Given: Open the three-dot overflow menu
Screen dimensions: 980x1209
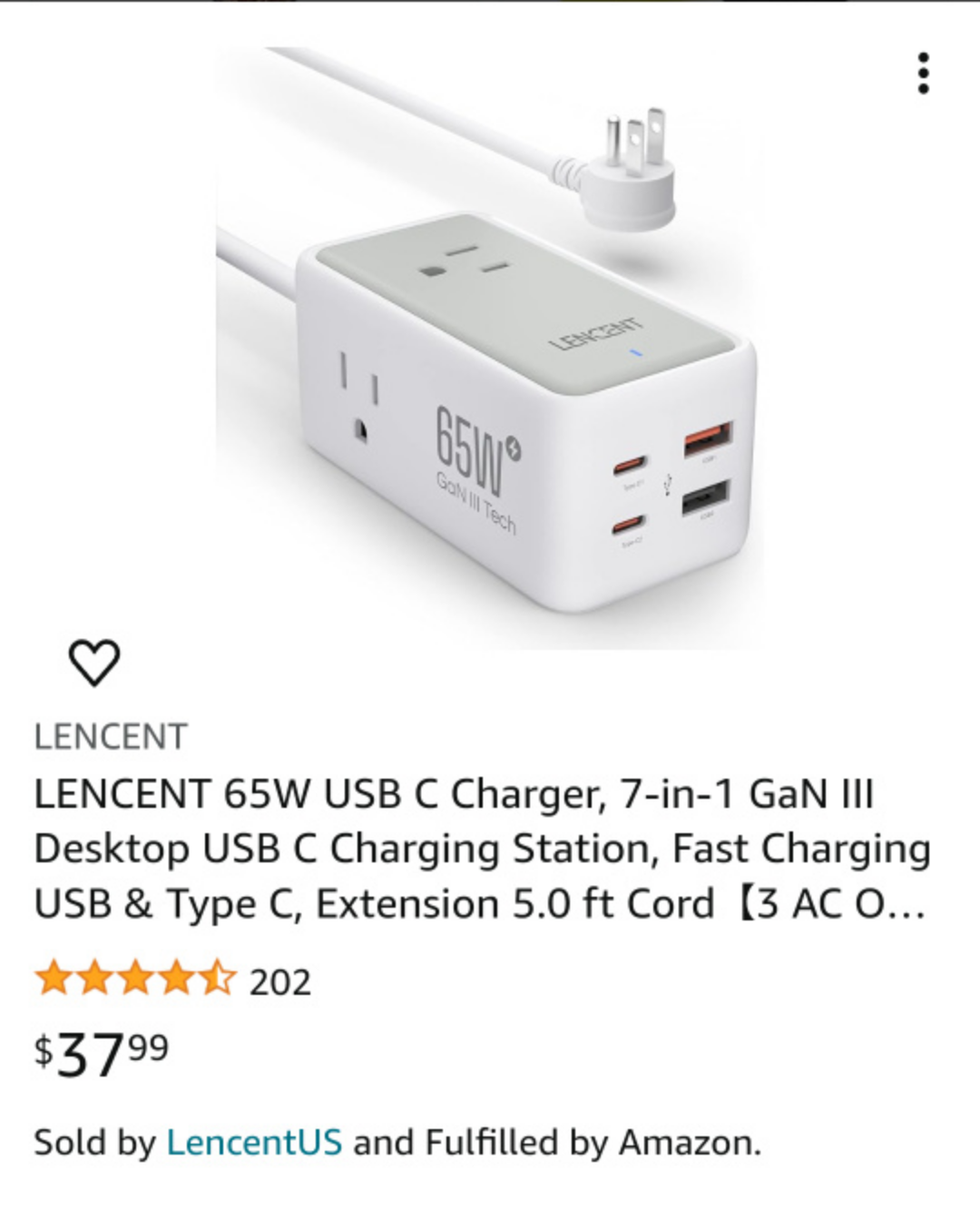Looking at the screenshot, I should point(923,74).
